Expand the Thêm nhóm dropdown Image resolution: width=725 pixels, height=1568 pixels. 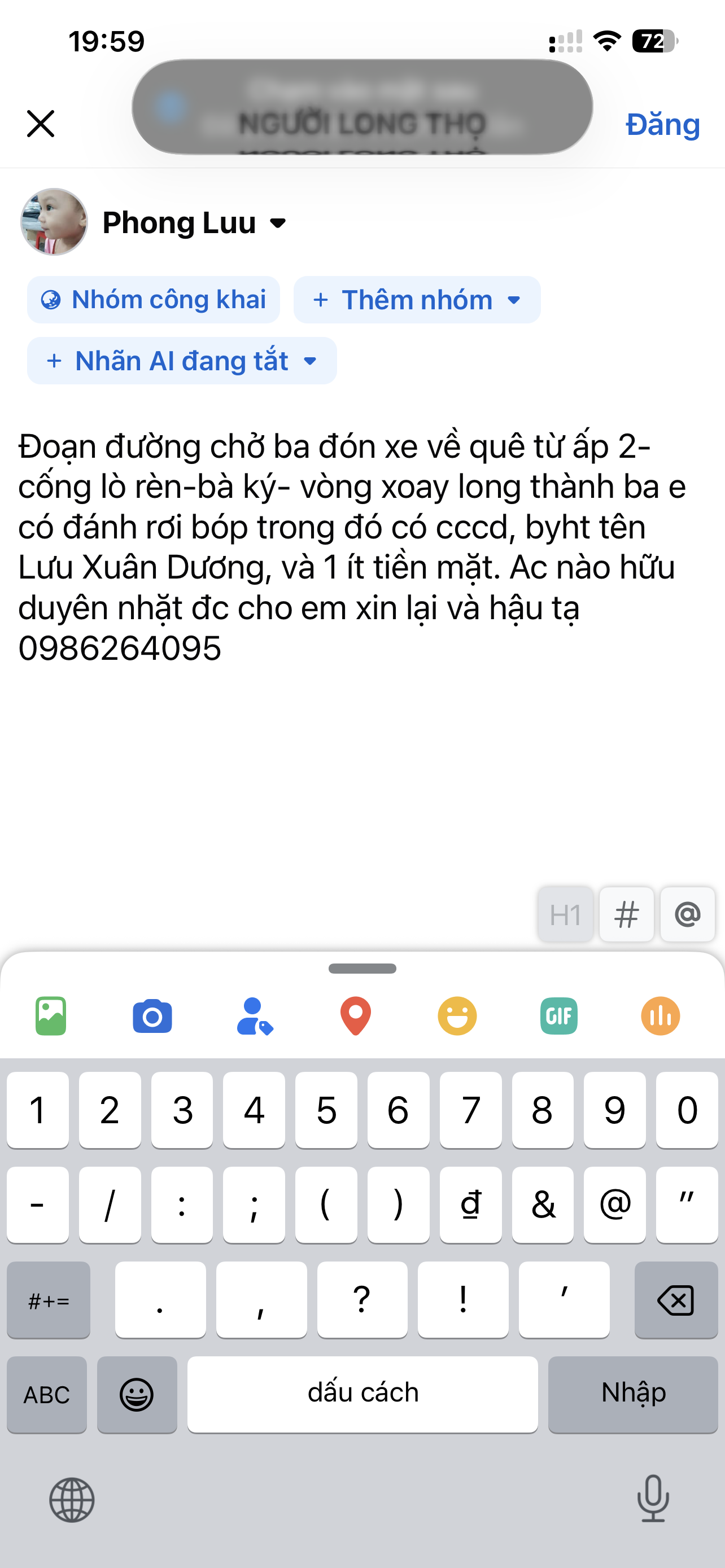pyautogui.click(x=417, y=300)
